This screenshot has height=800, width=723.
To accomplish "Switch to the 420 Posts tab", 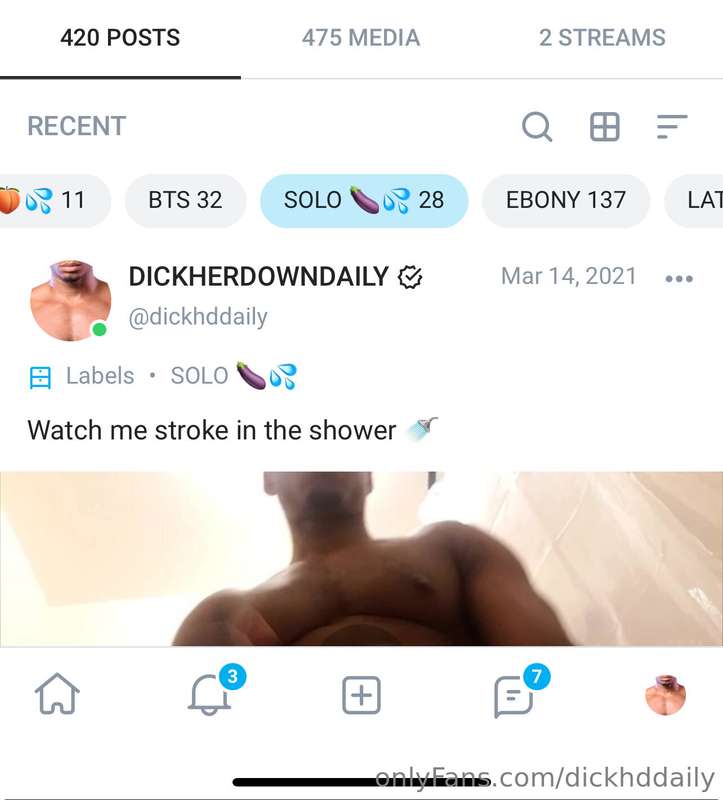I will 120,38.
